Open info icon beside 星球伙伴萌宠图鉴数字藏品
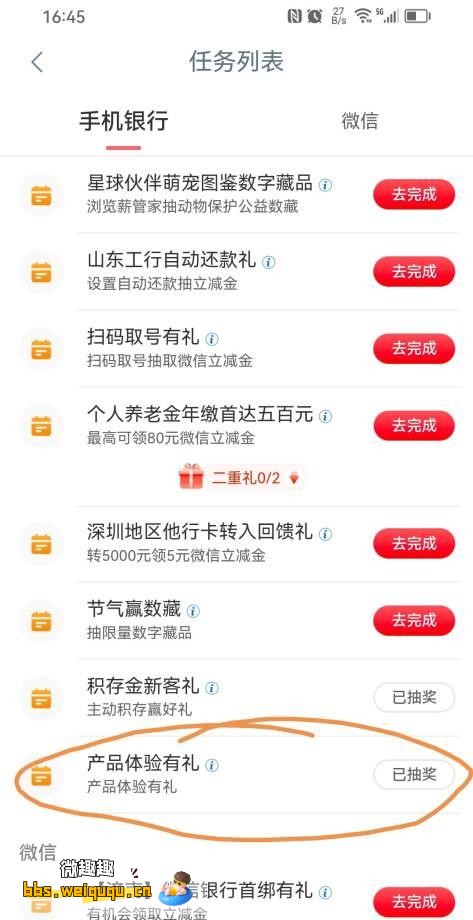473x920 pixels. tap(325, 185)
